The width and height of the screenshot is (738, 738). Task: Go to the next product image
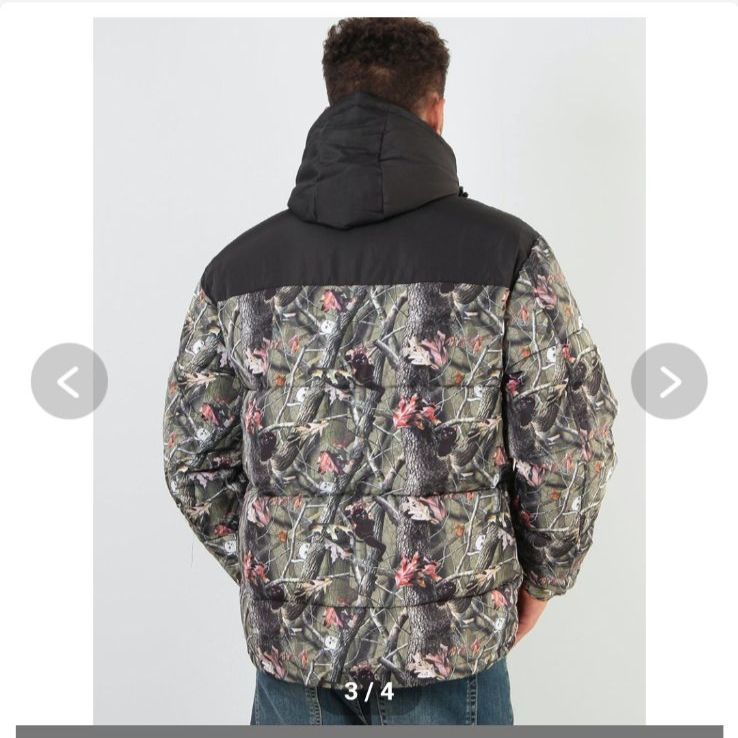pyautogui.click(x=669, y=381)
